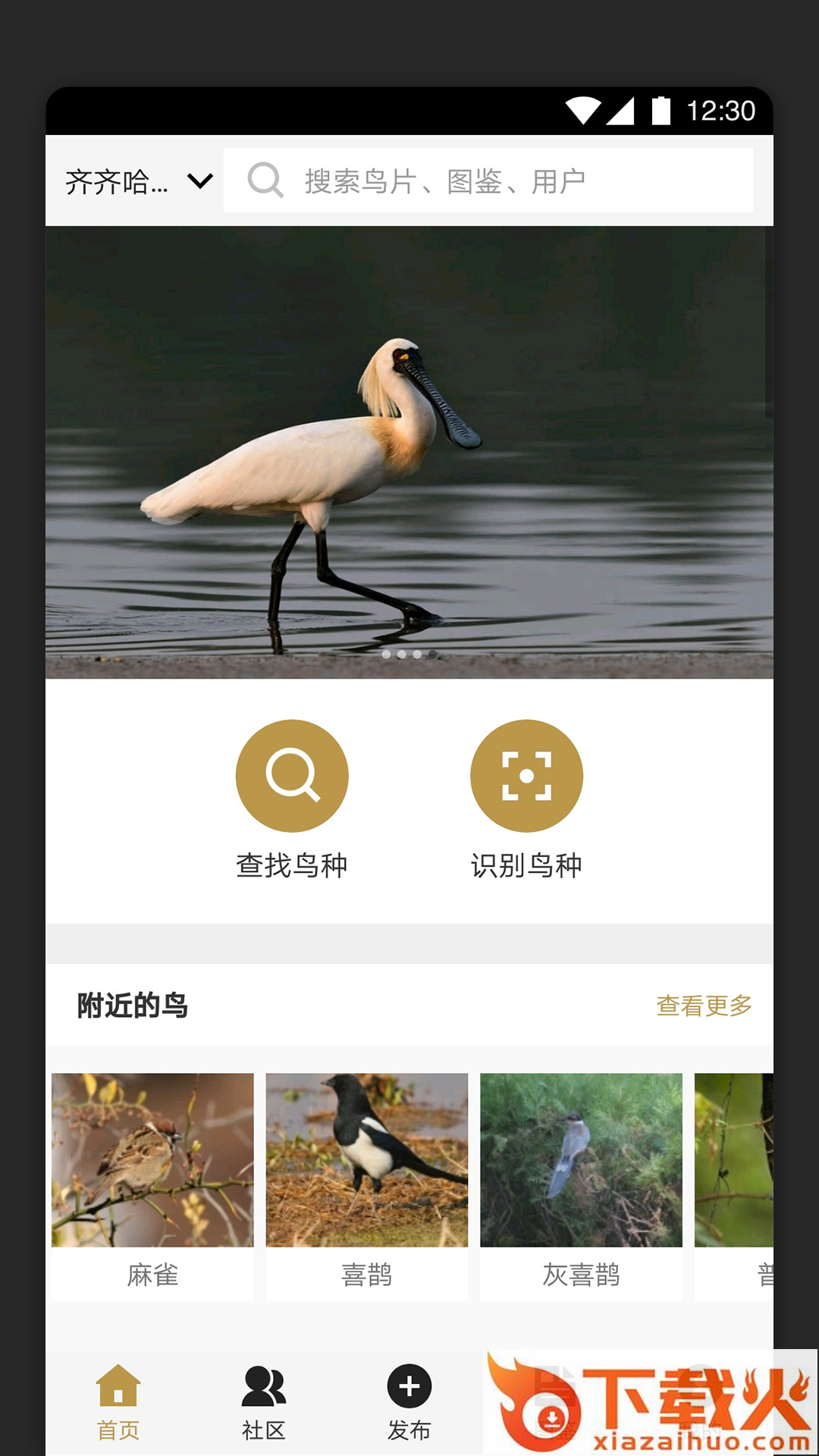The height and width of the screenshot is (1456, 819).
Task: Switch to the 首页 tab
Action: click(x=118, y=1403)
